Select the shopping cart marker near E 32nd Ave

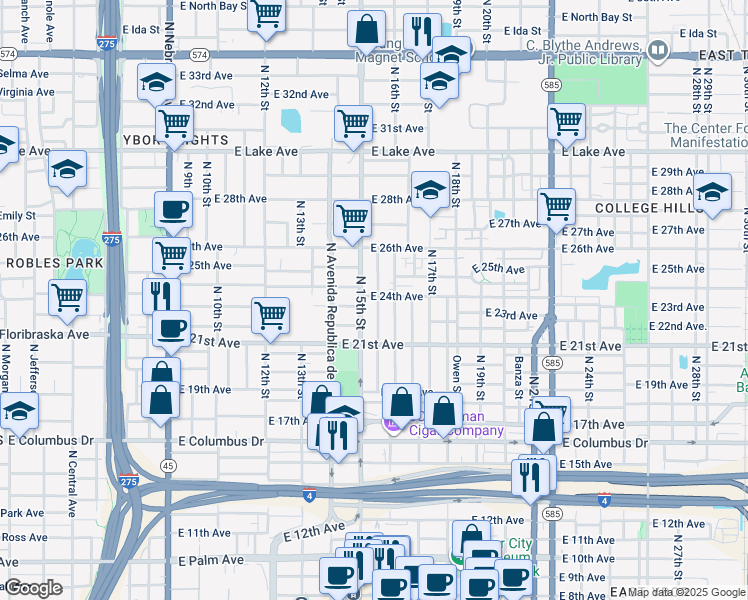175,124
